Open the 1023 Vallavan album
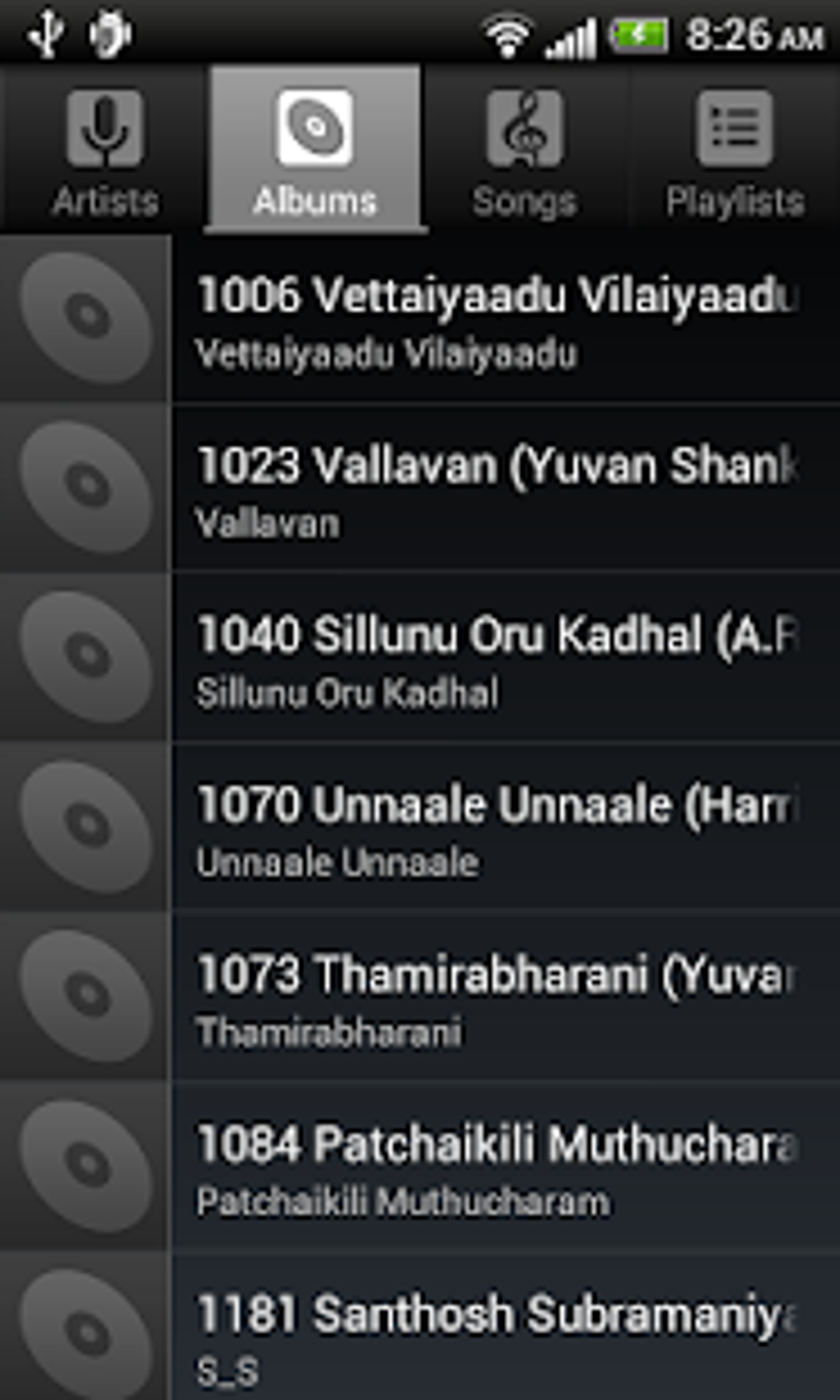 [494, 490]
